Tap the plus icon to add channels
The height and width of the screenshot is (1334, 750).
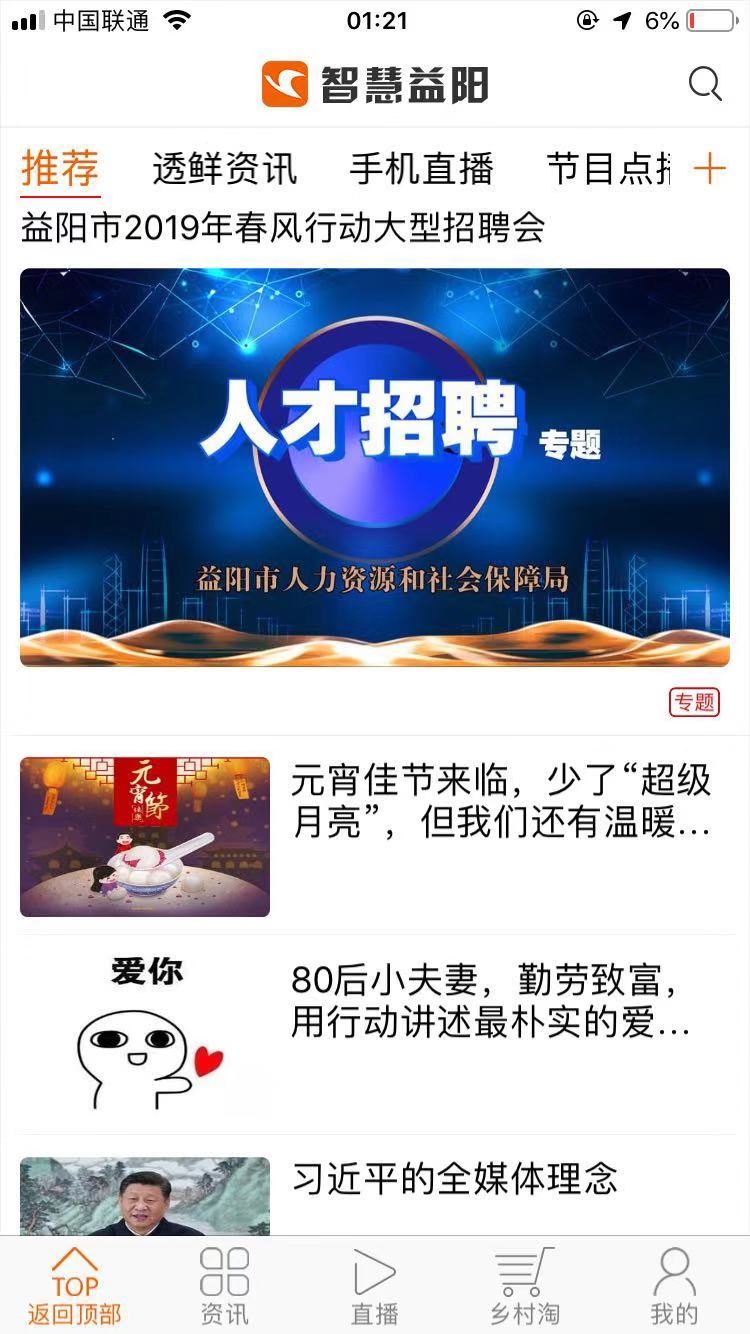pos(709,169)
